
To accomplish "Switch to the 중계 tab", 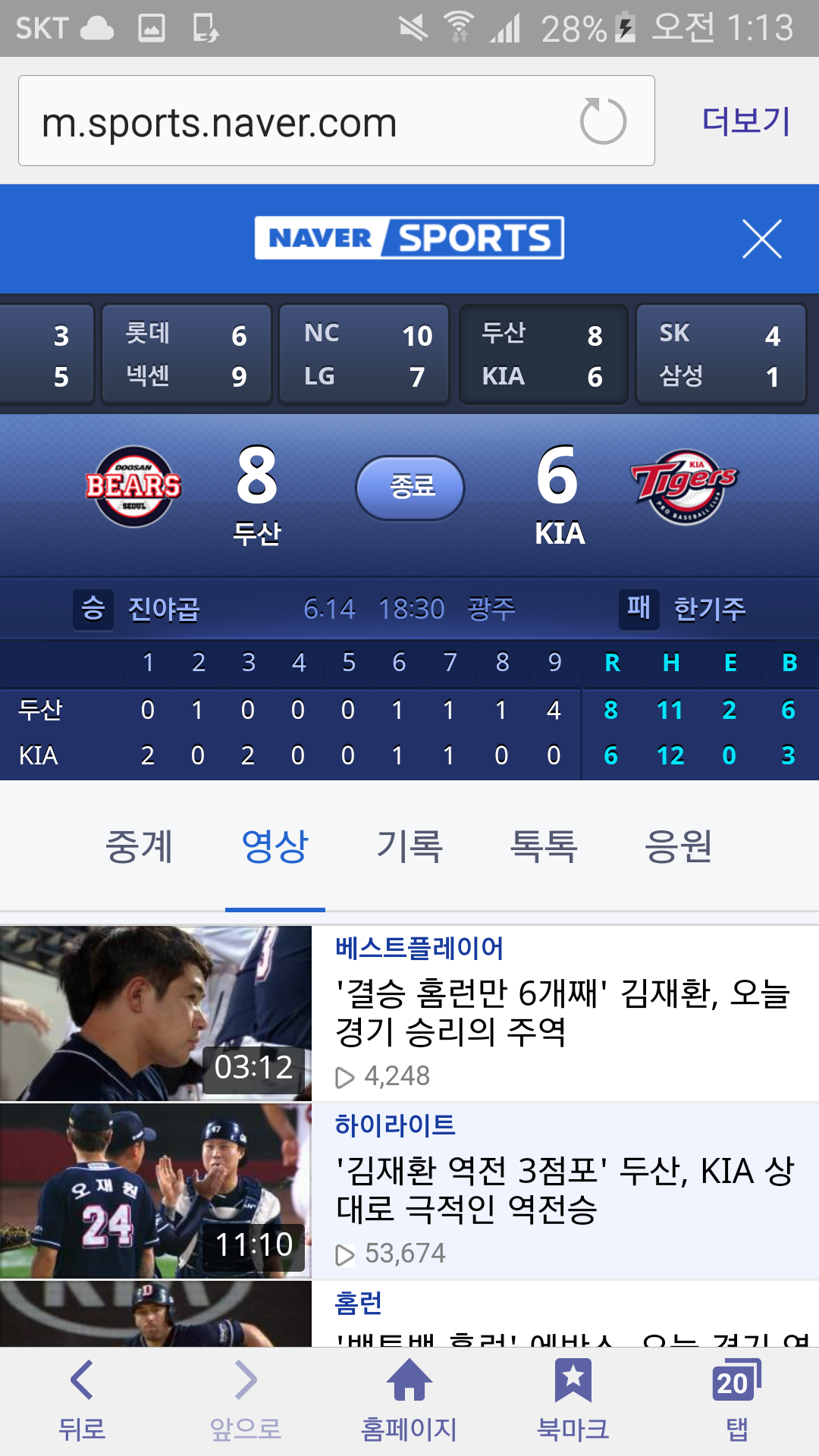I will tap(140, 847).
